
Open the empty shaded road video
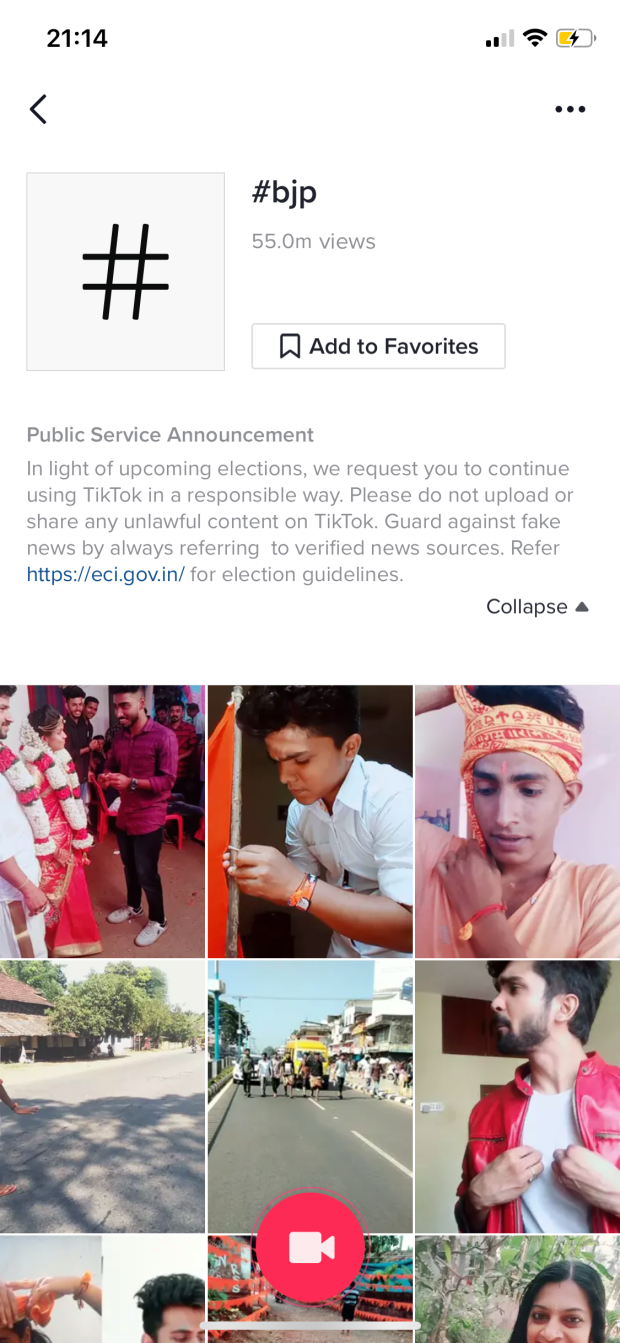102,1095
